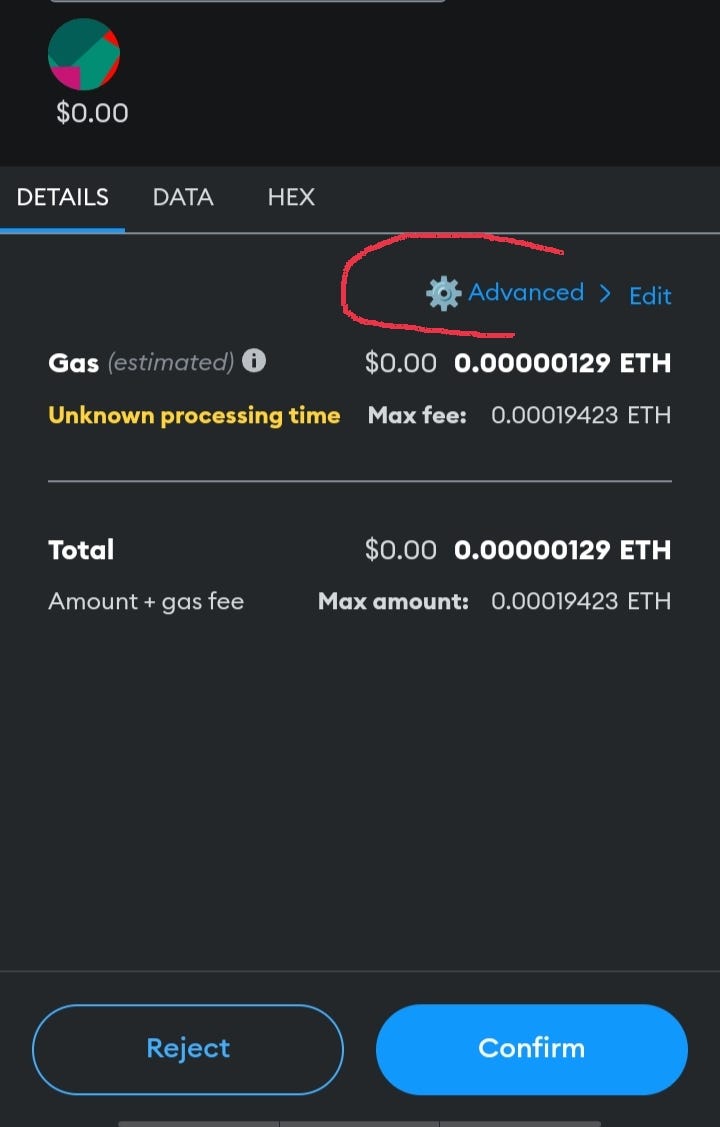
Task: Switch to the HEX tab
Action: [x=291, y=198]
